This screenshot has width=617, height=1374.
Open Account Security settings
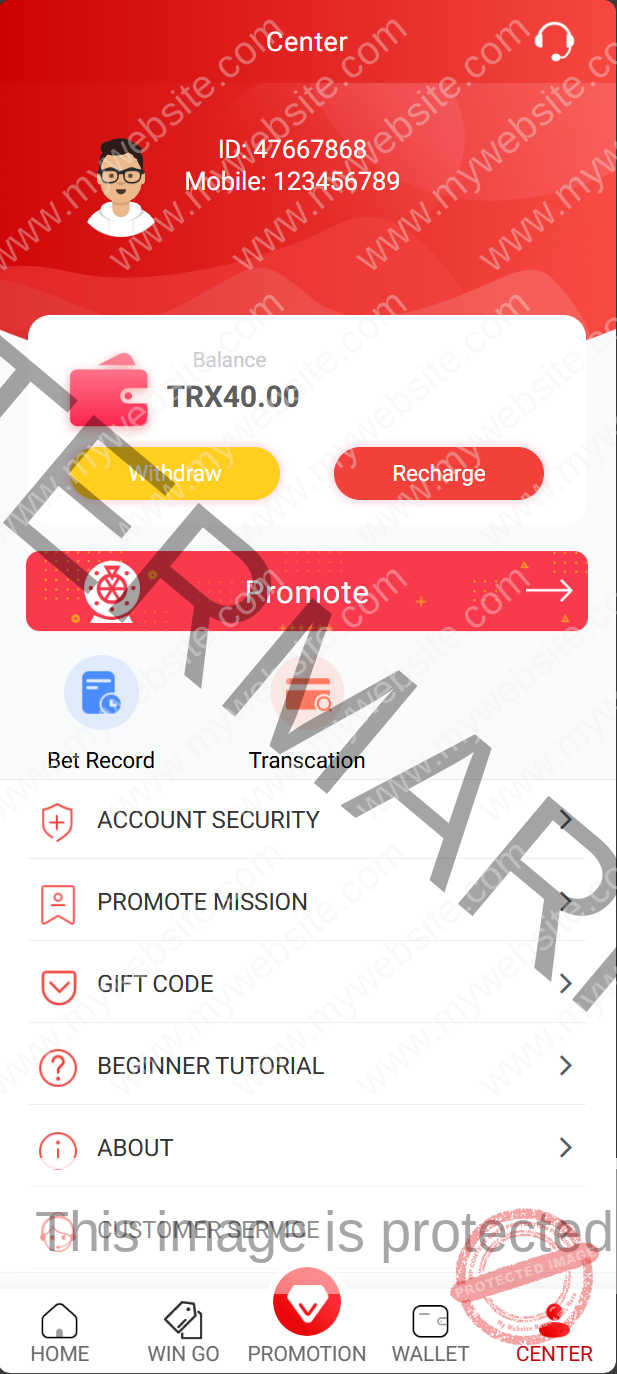307,820
